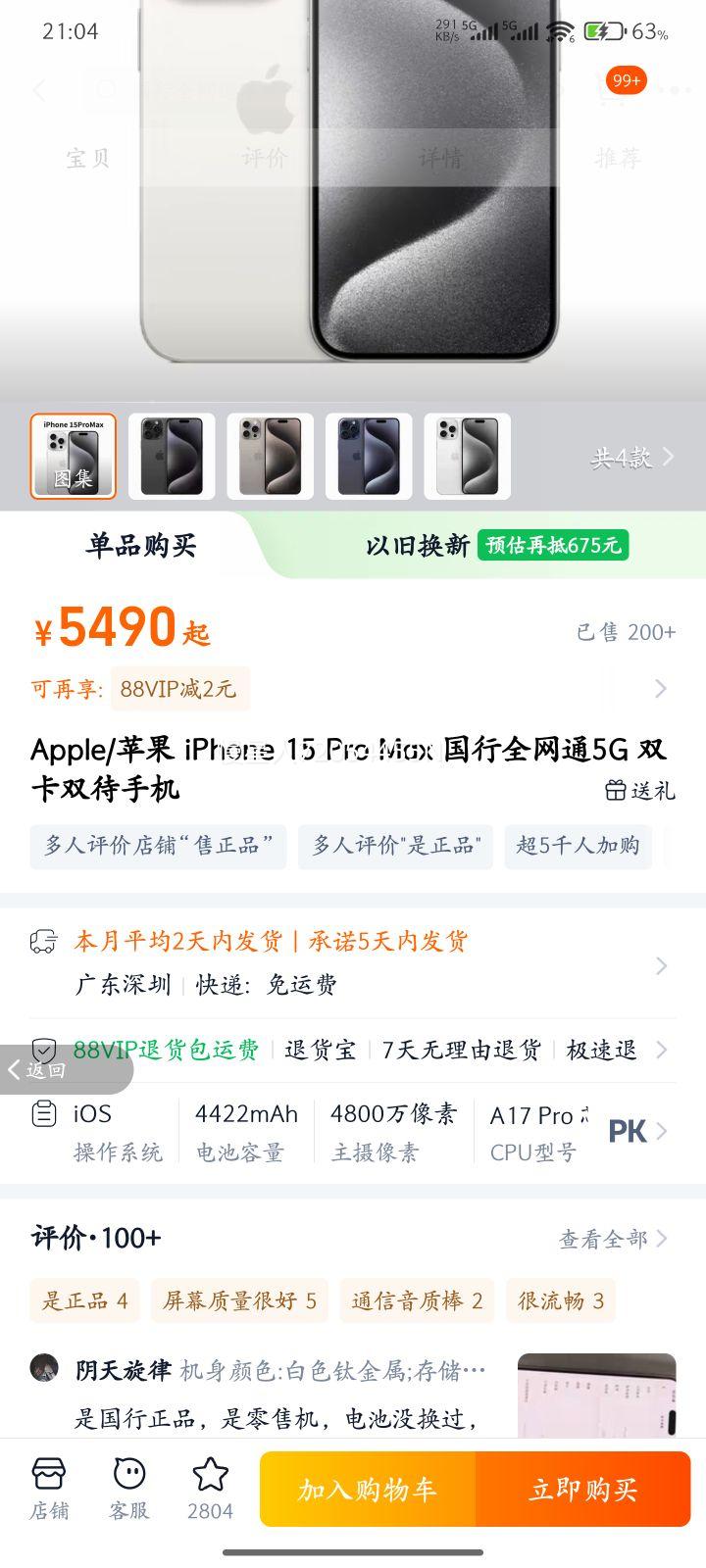706x1568 pixels.
Task: Click the 88VIP return-shield icon
Action: coord(41,1050)
